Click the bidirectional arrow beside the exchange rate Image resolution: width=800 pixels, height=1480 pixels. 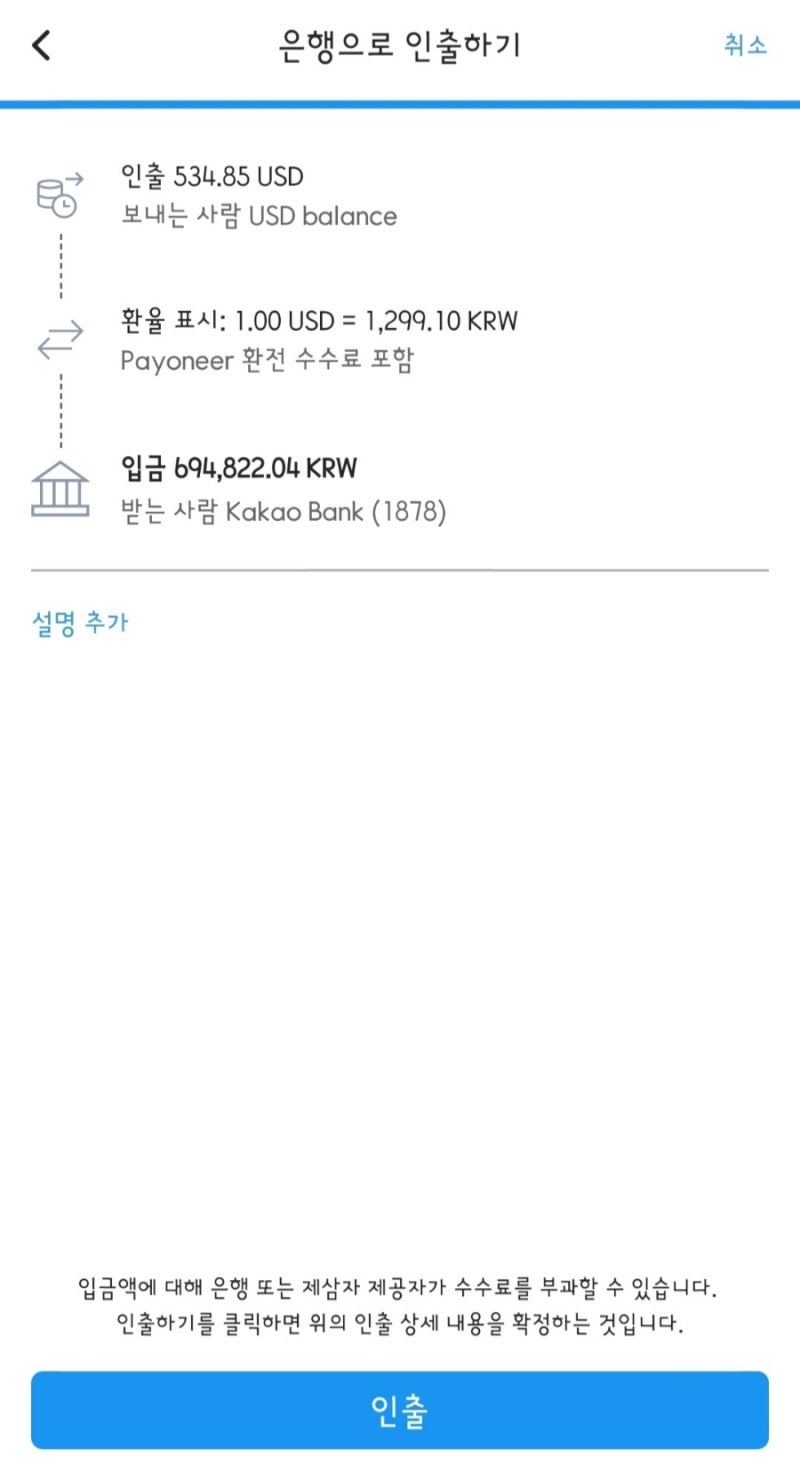click(x=58, y=340)
